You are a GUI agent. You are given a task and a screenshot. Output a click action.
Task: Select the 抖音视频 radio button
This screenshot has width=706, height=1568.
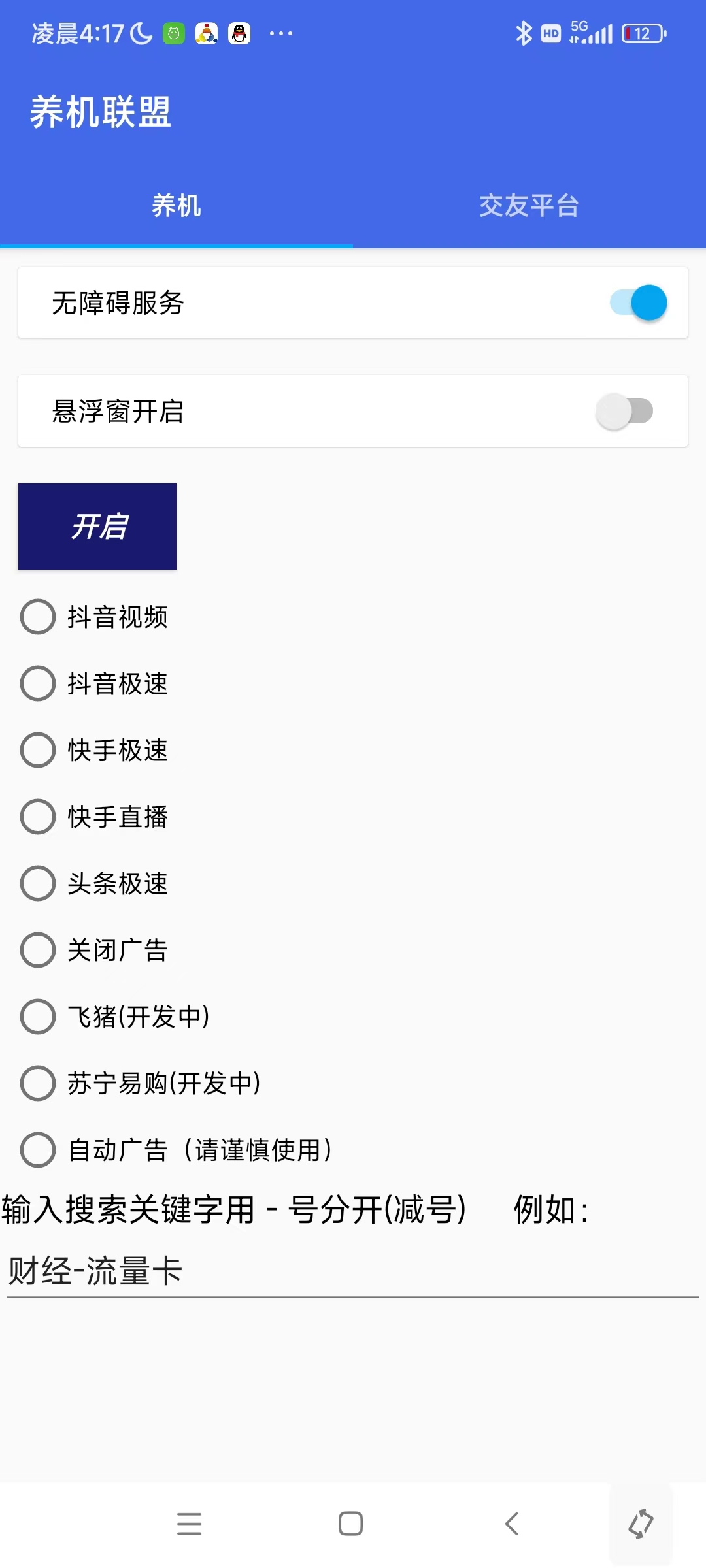pos(37,616)
